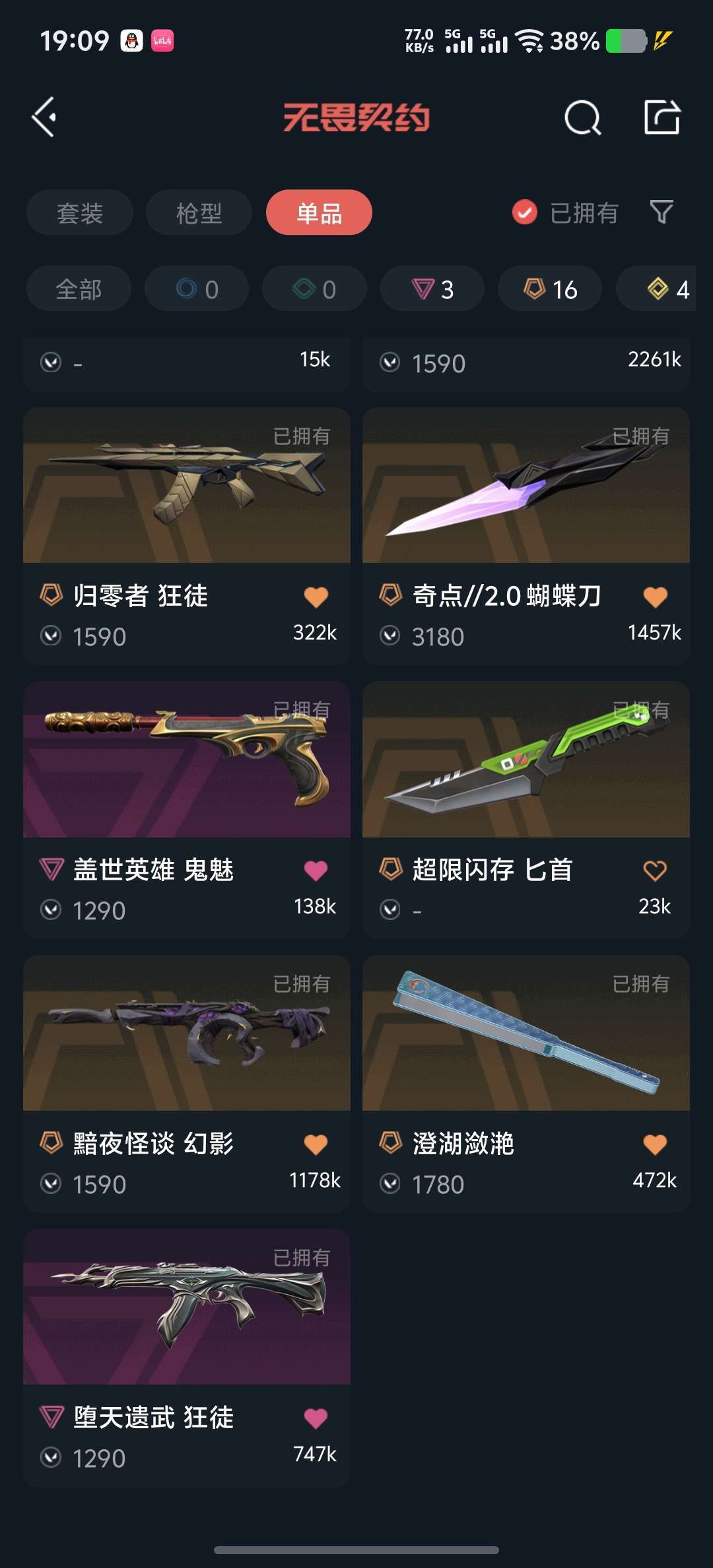Select the 全部 rarity chip
713x1568 pixels.
click(79, 288)
